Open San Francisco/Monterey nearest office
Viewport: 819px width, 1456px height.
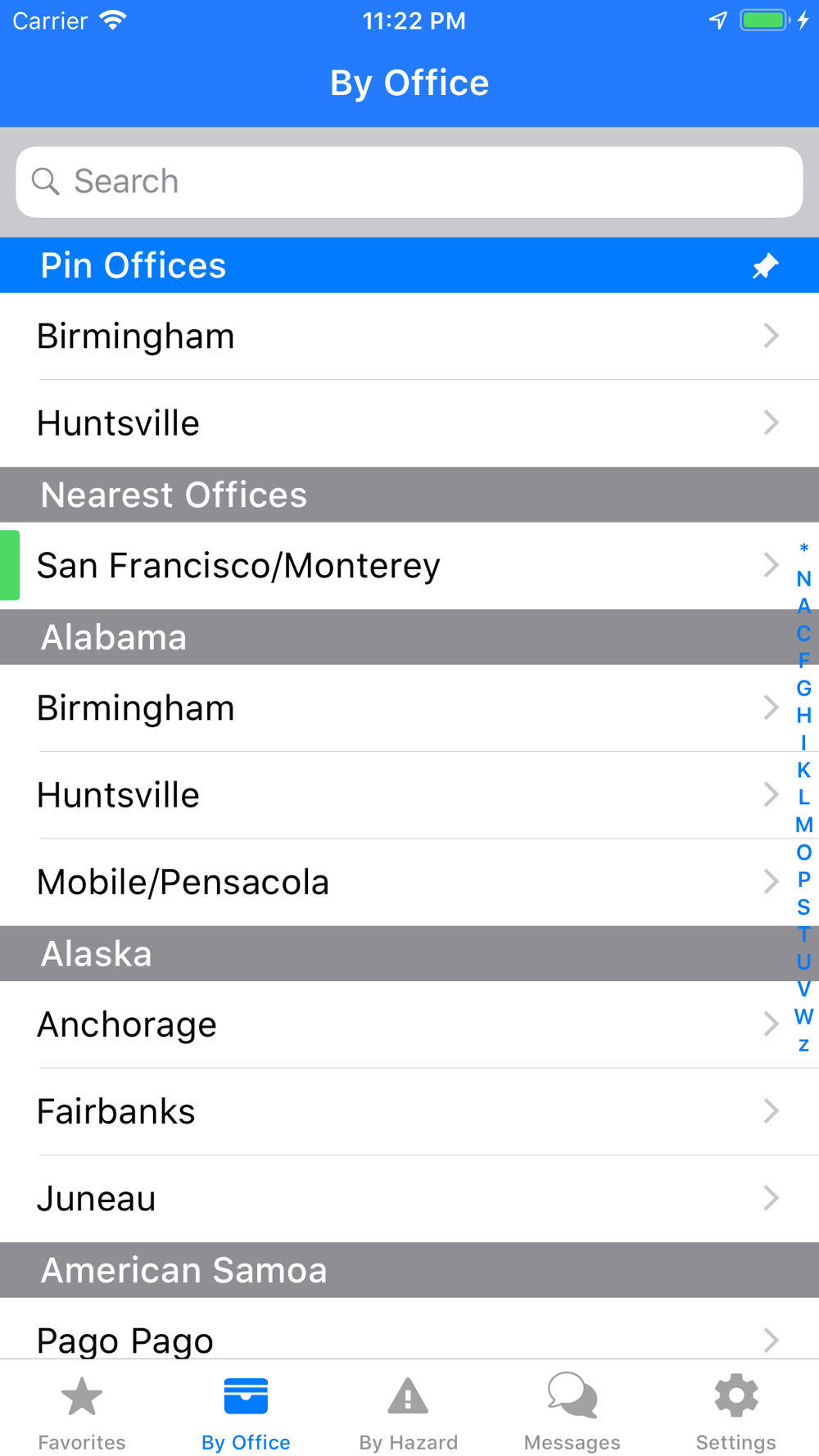click(x=409, y=566)
